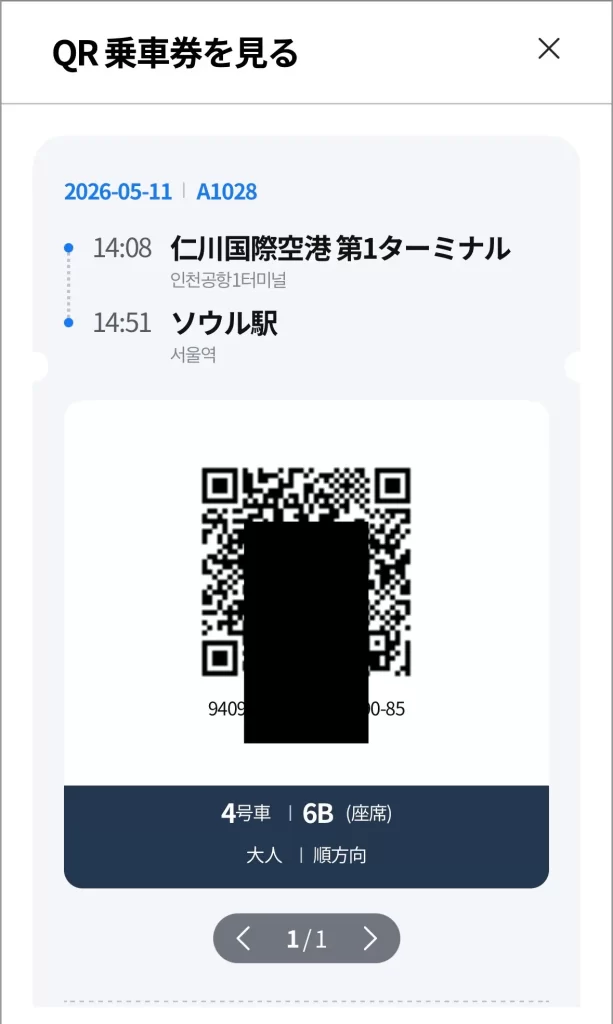613x1024 pixels.
Task: Go to the previous ticket page
Action: click(x=243, y=938)
